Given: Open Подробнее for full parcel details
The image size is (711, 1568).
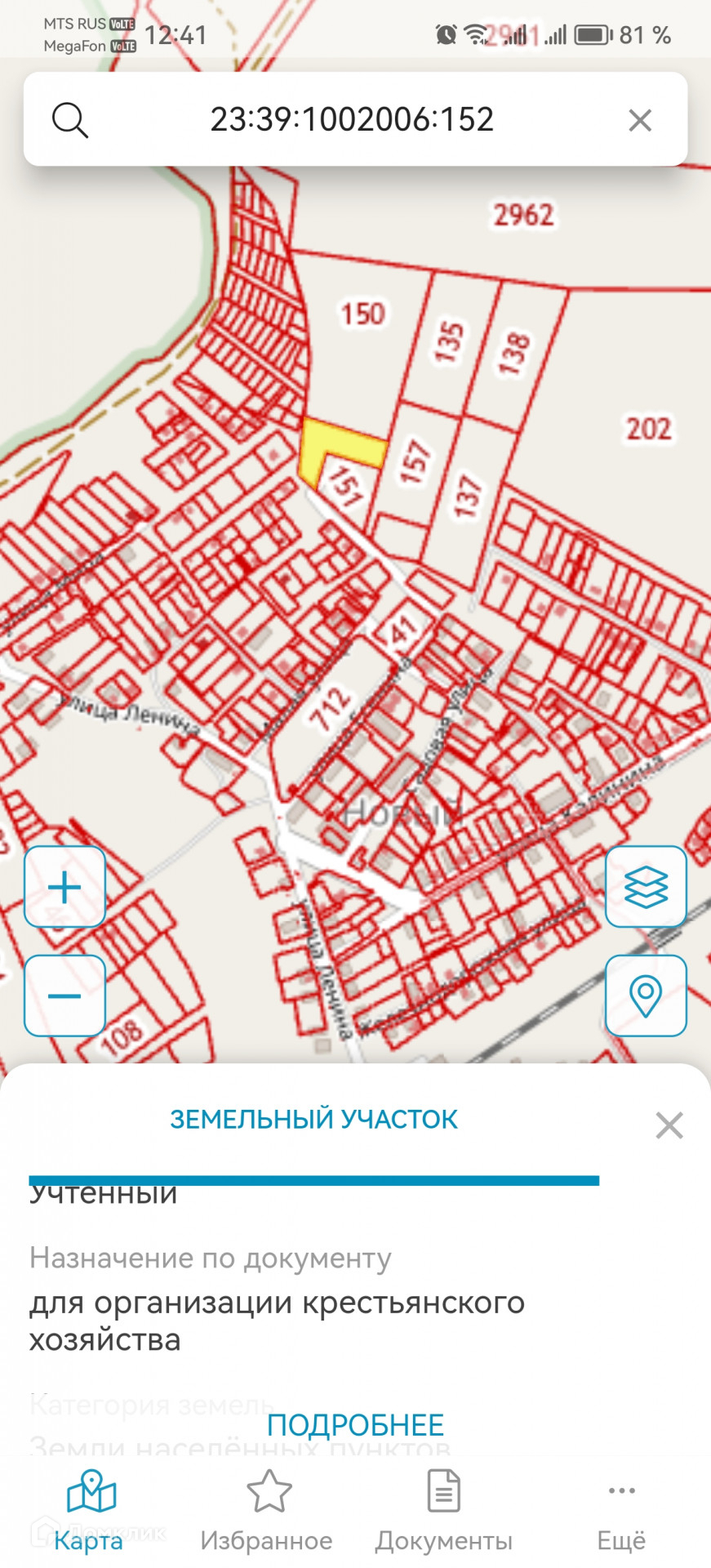Looking at the screenshot, I should (355, 1425).
